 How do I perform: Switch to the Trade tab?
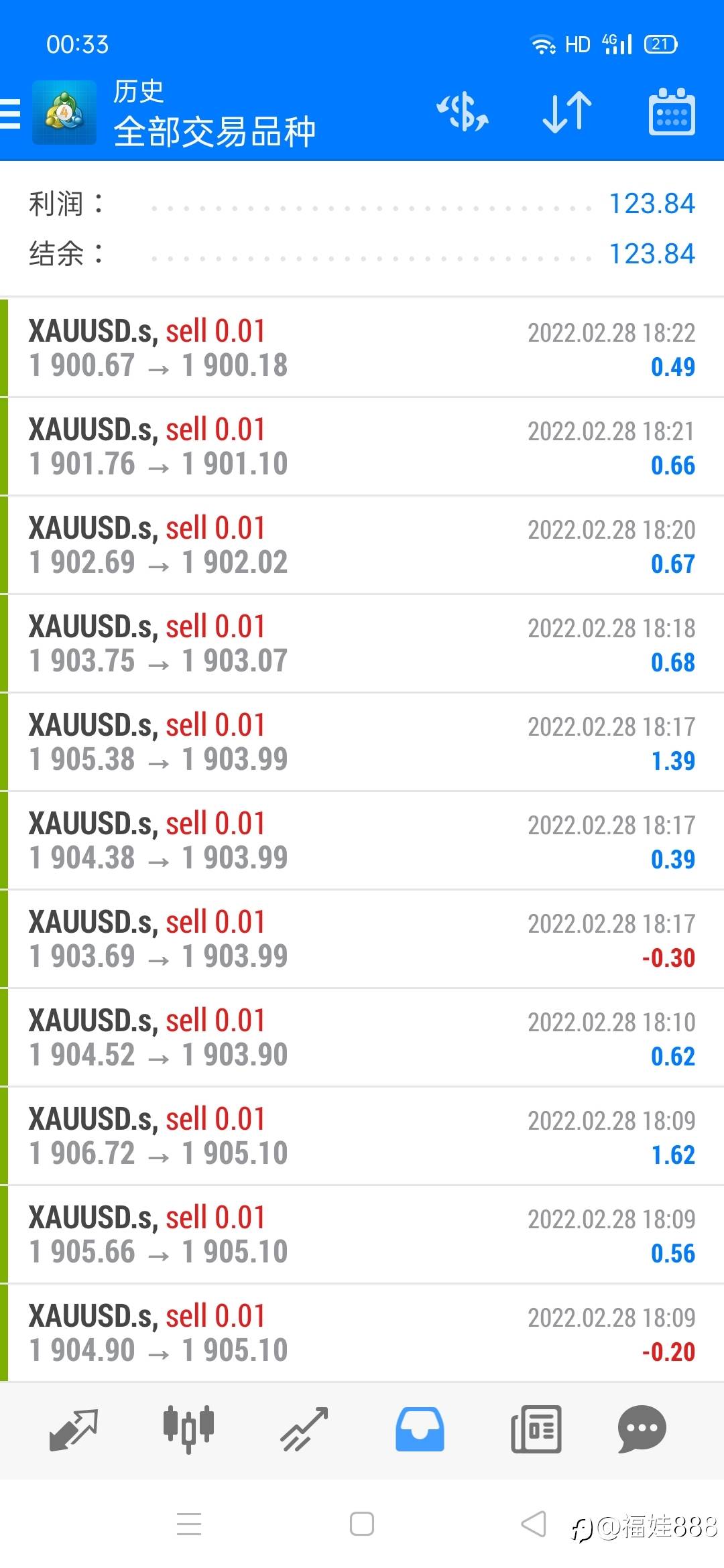(x=304, y=1429)
